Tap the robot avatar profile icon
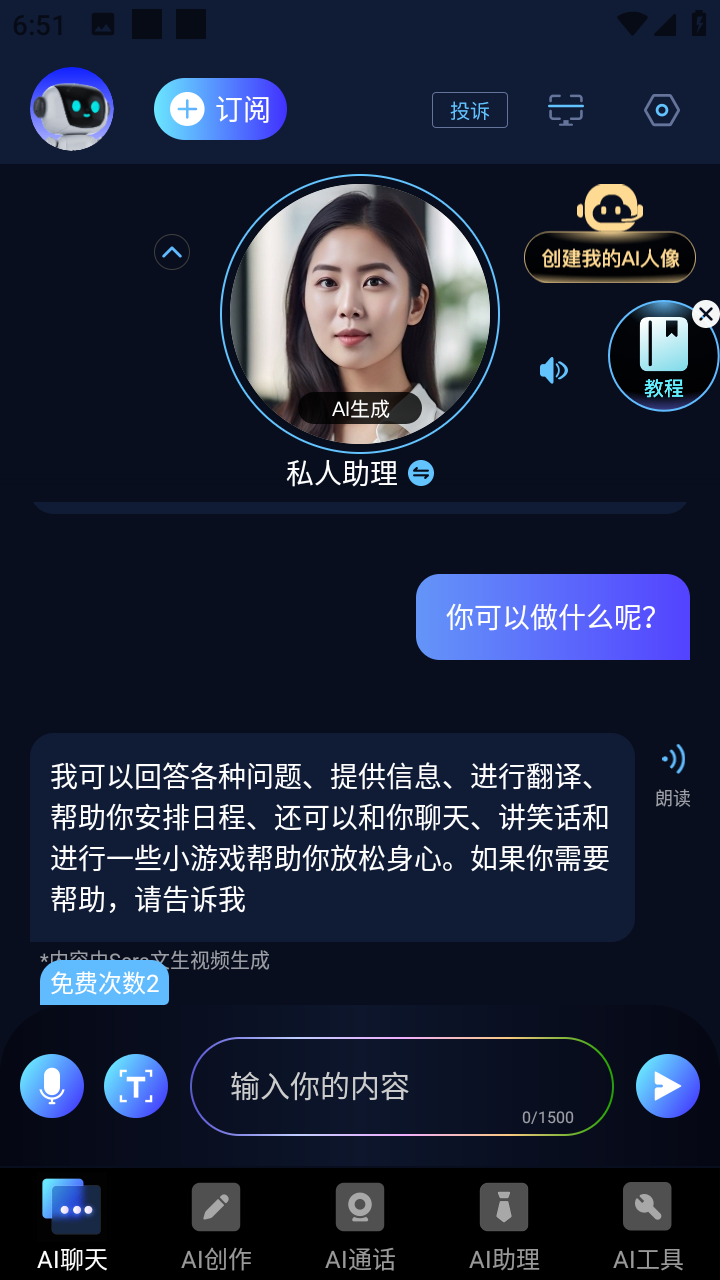 click(x=72, y=109)
